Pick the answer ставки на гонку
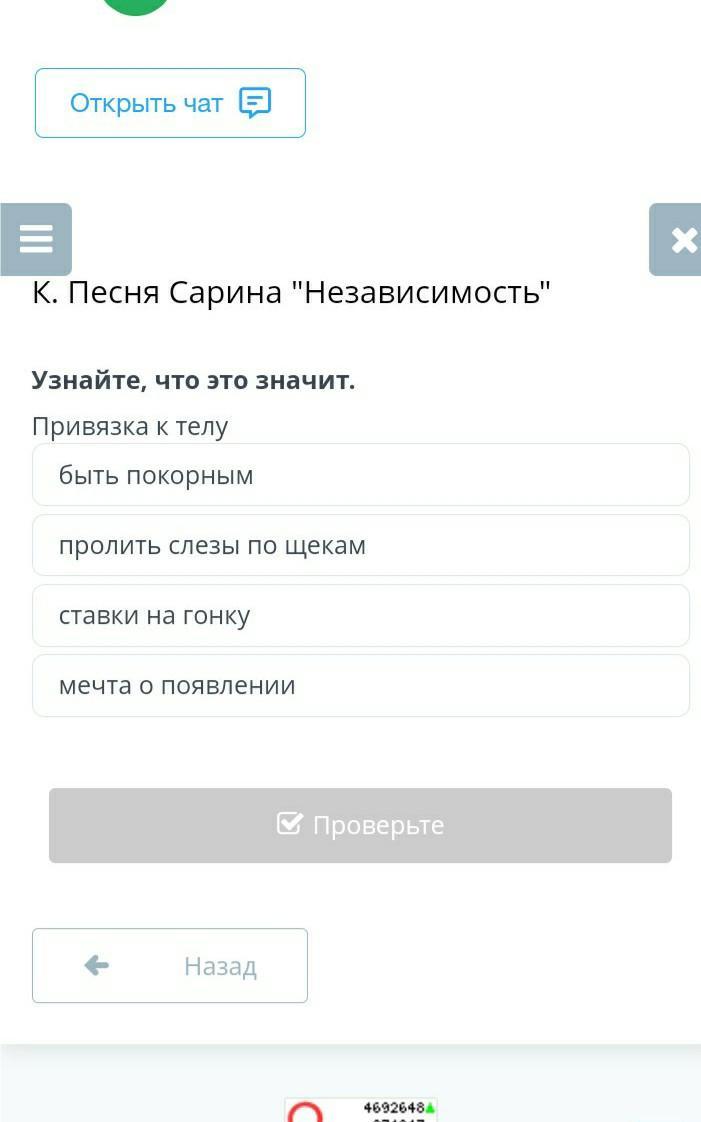The width and height of the screenshot is (701, 1122). click(361, 615)
